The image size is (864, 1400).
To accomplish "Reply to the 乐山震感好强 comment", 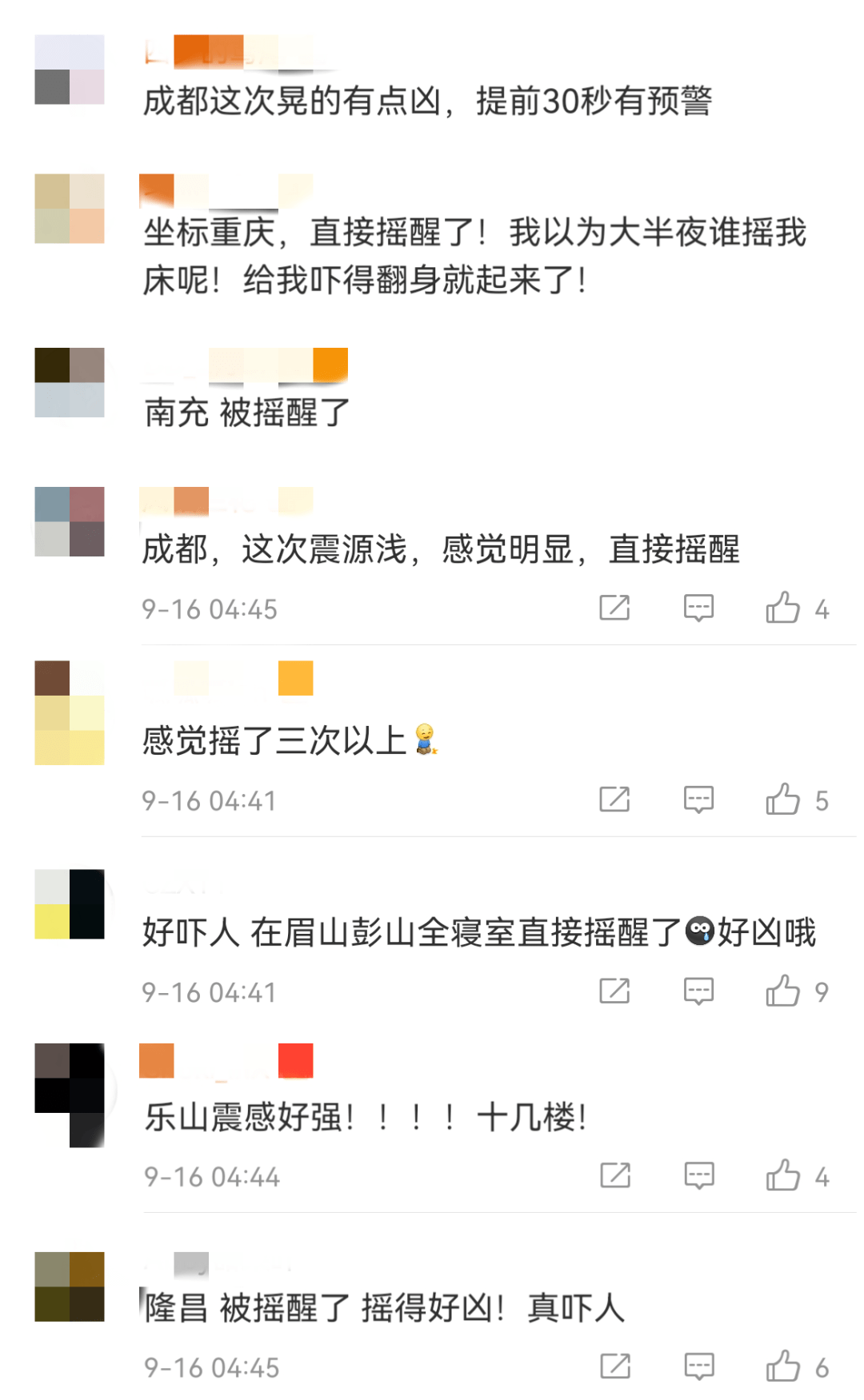I will point(699,1175).
